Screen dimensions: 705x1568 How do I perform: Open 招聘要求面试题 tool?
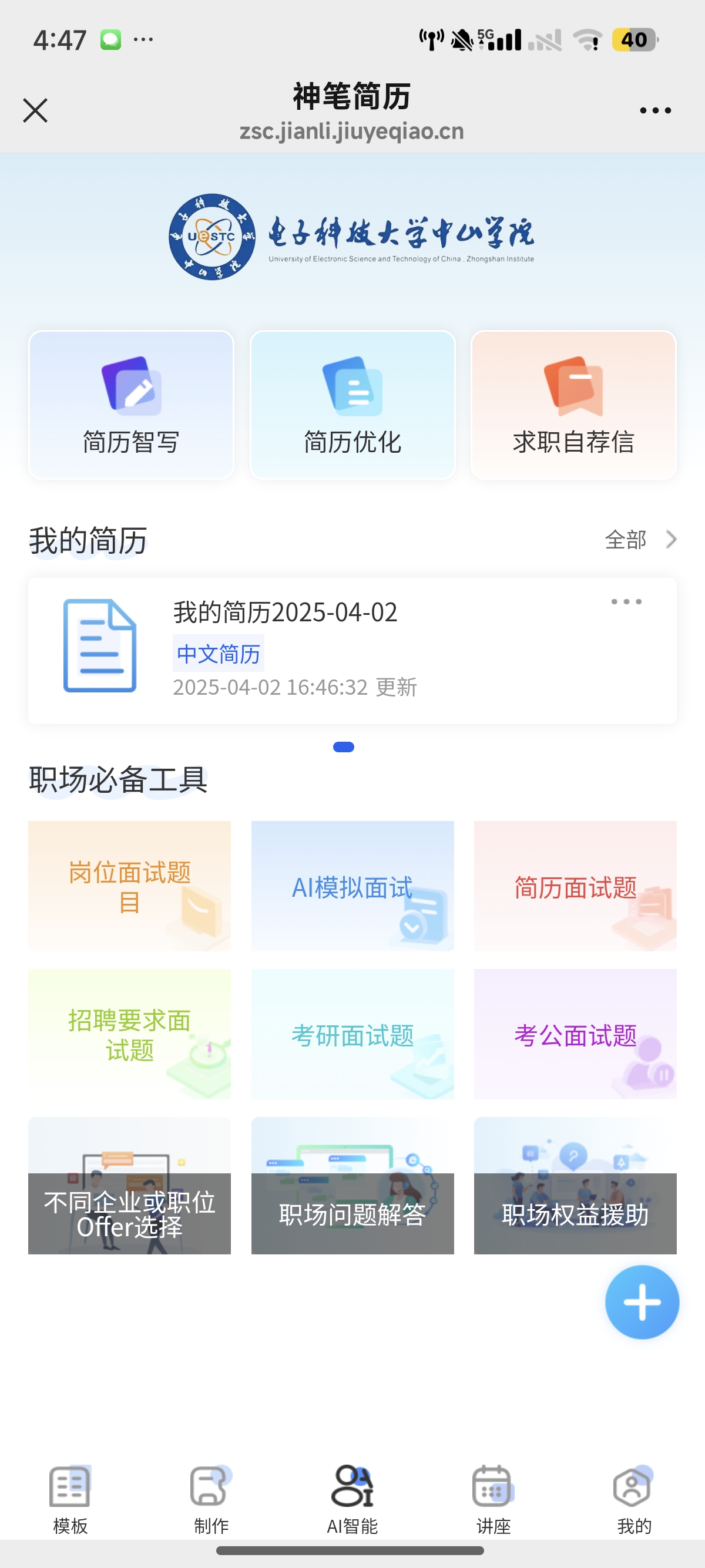coord(130,1034)
